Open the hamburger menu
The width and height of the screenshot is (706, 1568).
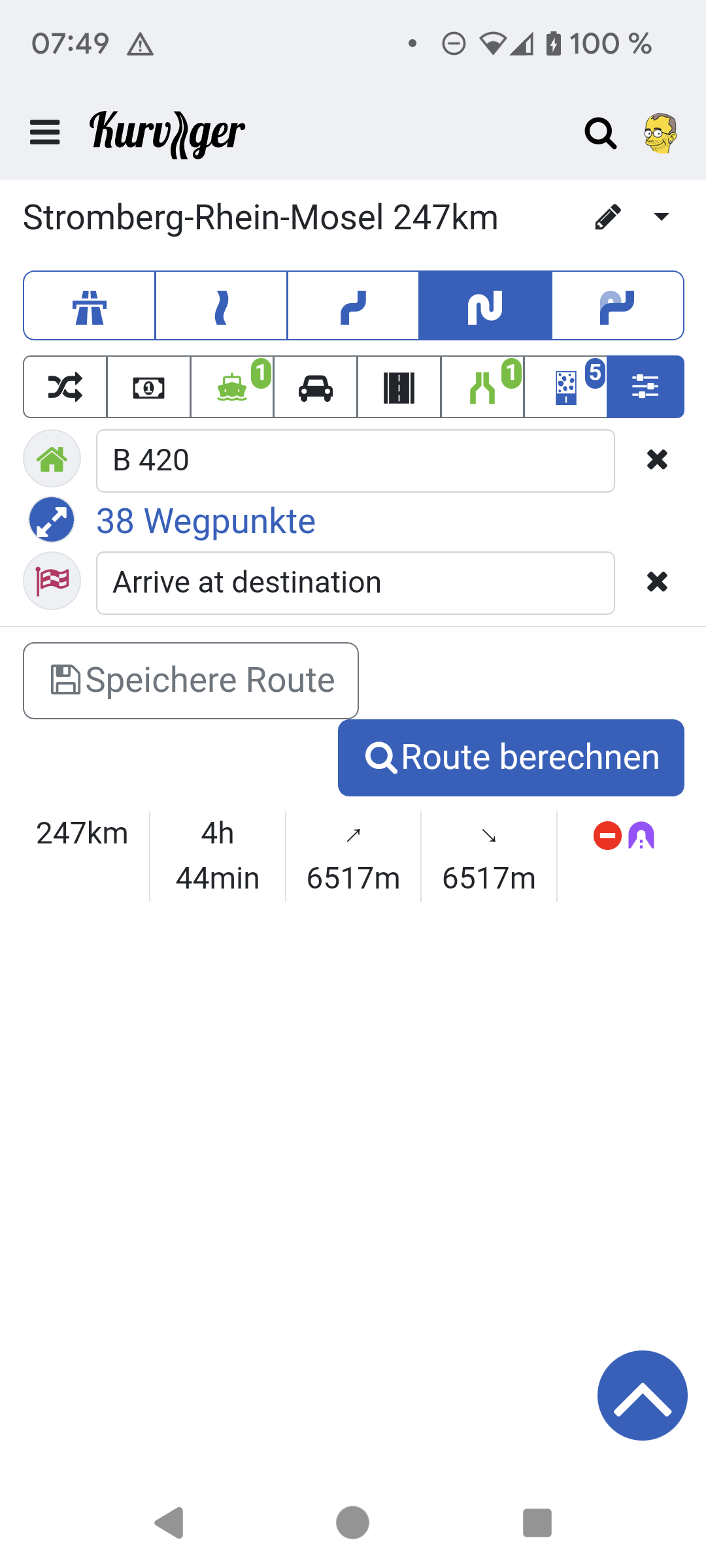pyautogui.click(x=45, y=133)
